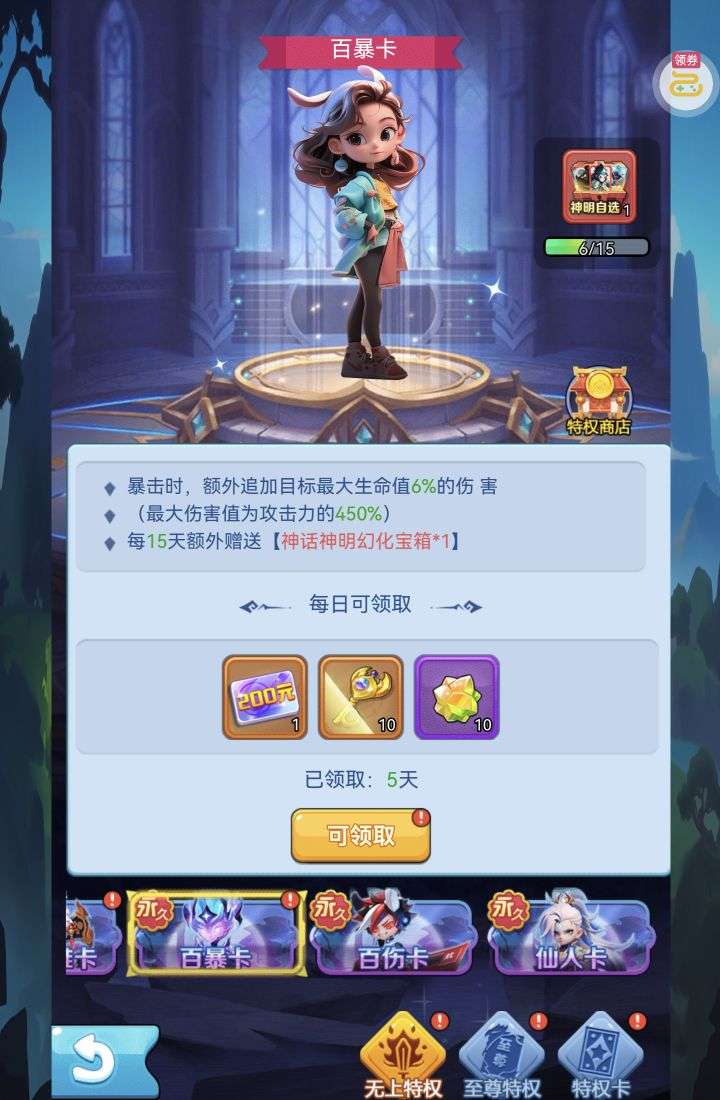Go back with the return arrow

point(101,1060)
